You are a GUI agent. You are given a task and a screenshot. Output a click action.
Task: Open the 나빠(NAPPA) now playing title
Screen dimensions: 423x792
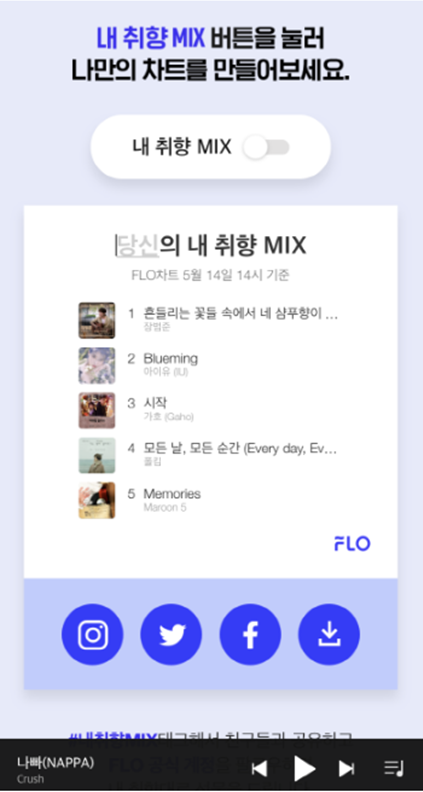click(55, 763)
